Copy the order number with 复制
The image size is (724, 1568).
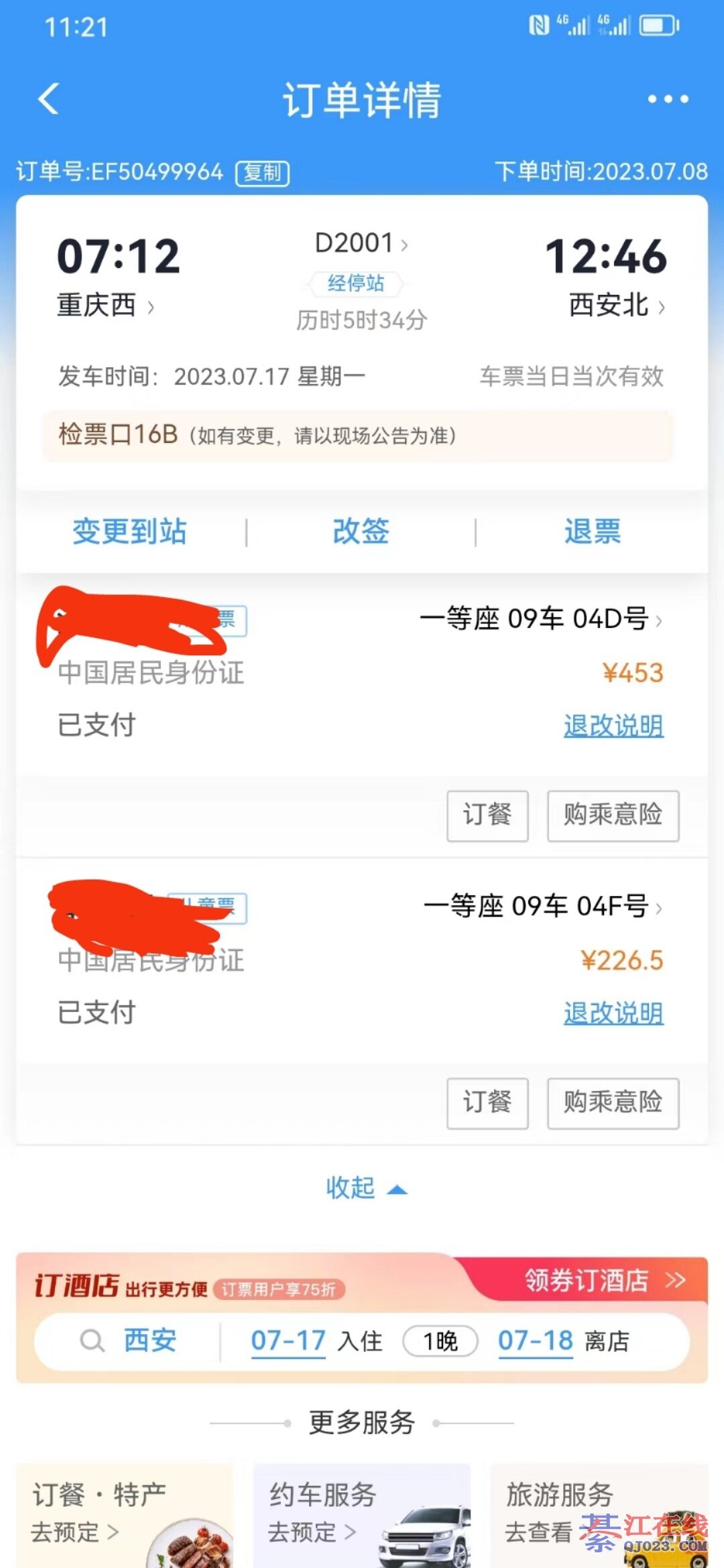point(262,173)
